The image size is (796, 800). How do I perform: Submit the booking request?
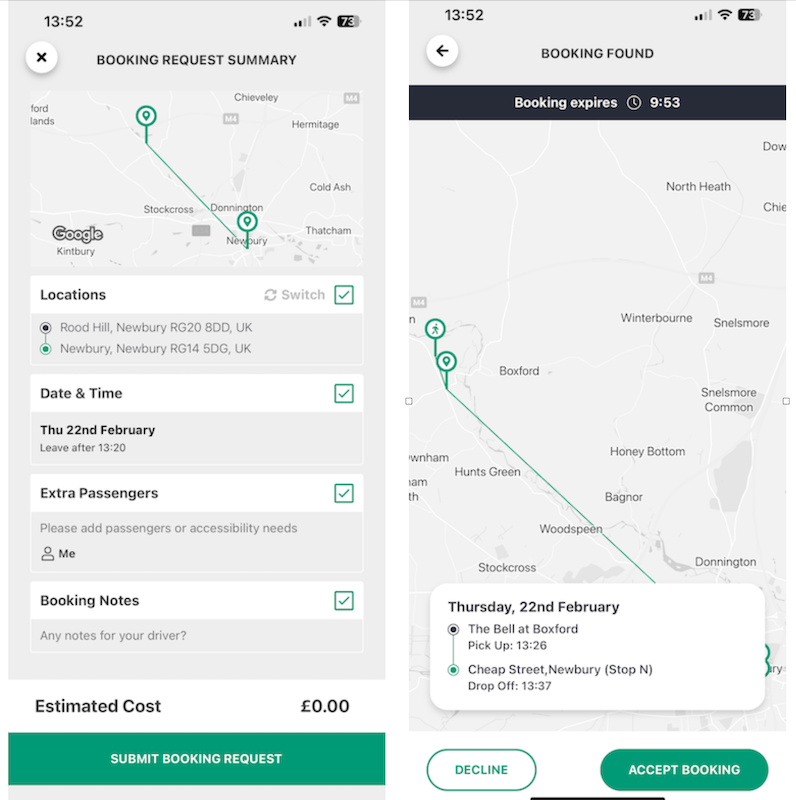(196, 759)
